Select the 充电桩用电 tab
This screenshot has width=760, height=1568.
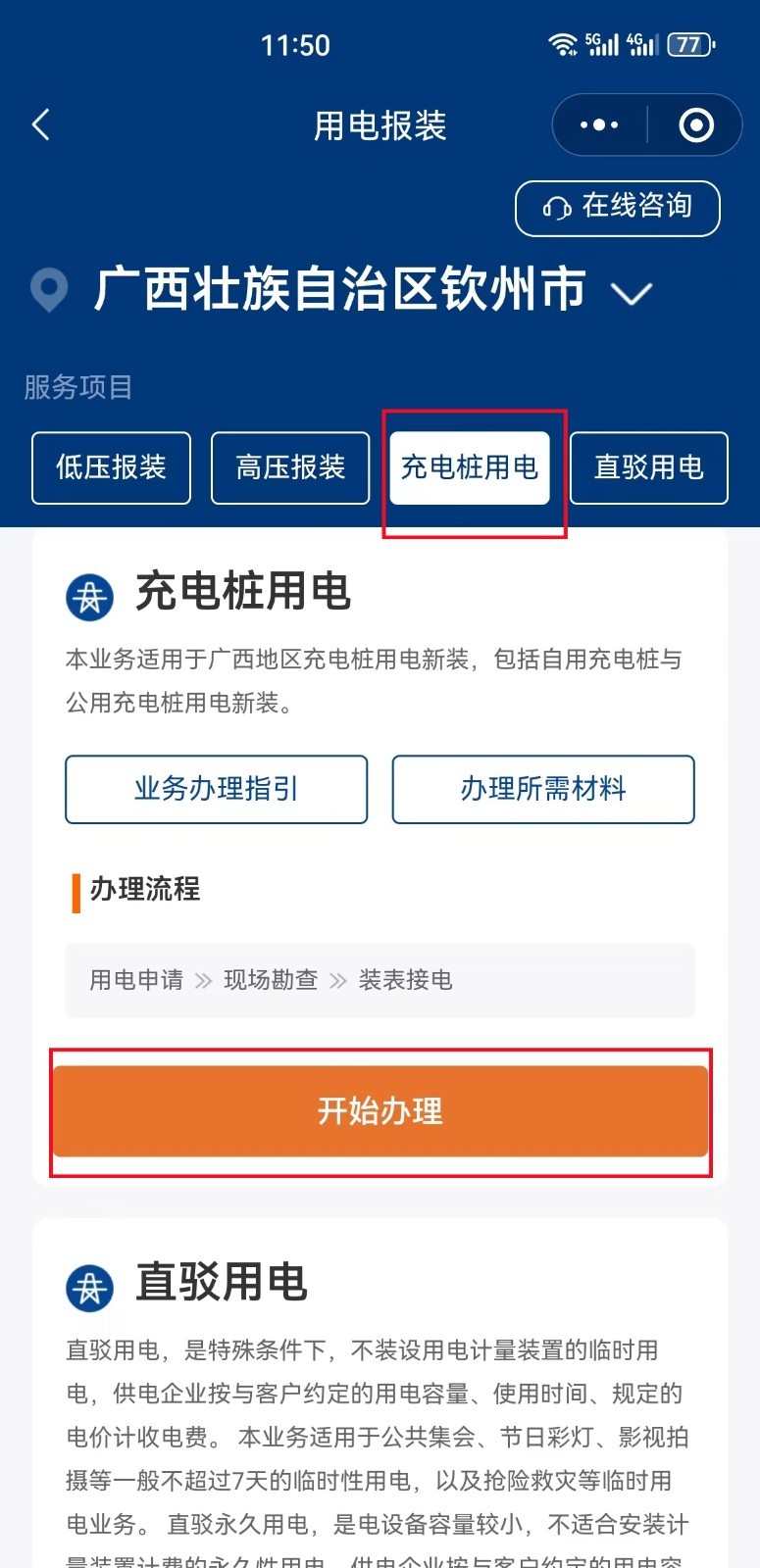pyautogui.click(x=470, y=467)
